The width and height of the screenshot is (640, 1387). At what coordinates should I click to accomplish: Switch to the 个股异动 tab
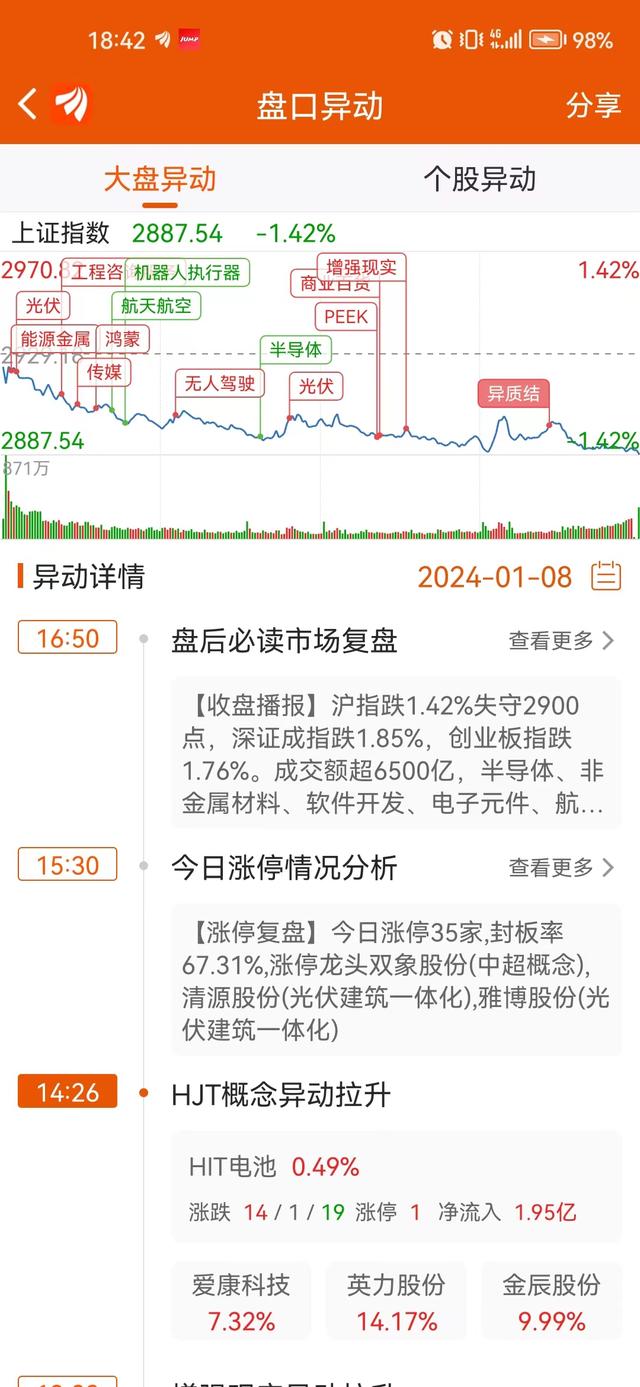coord(480,179)
